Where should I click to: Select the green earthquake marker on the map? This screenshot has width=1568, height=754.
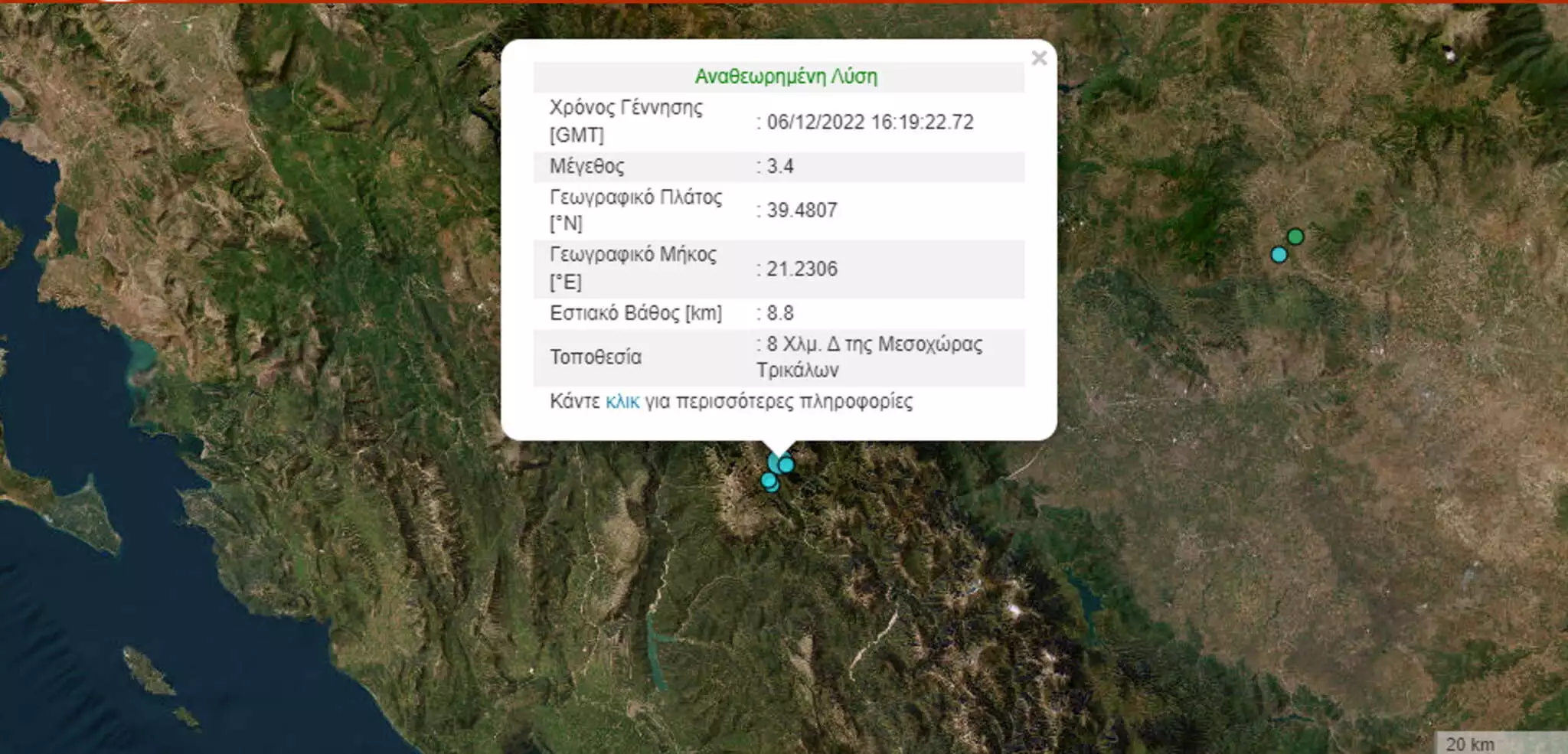(1295, 237)
